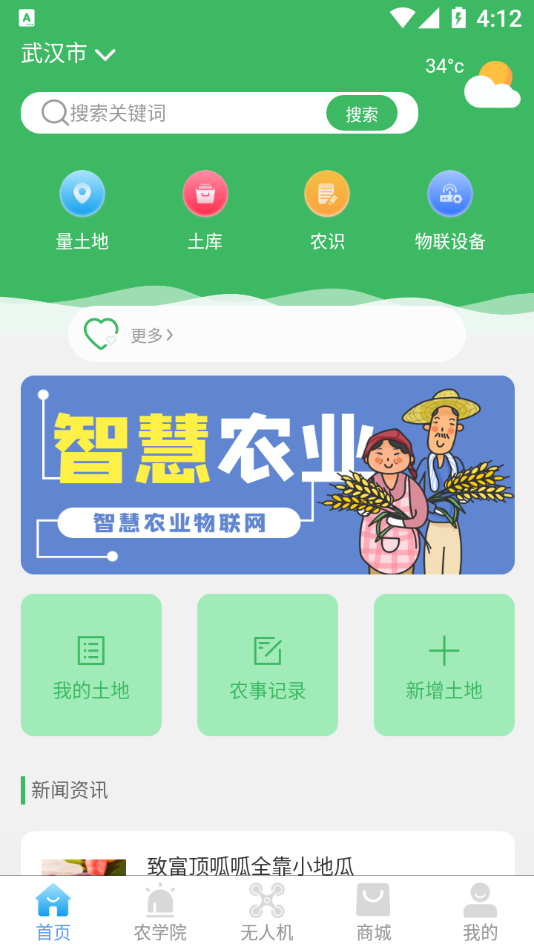Tap the green 搜索 button
The height and width of the screenshot is (950, 534).
tap(362, 113)
